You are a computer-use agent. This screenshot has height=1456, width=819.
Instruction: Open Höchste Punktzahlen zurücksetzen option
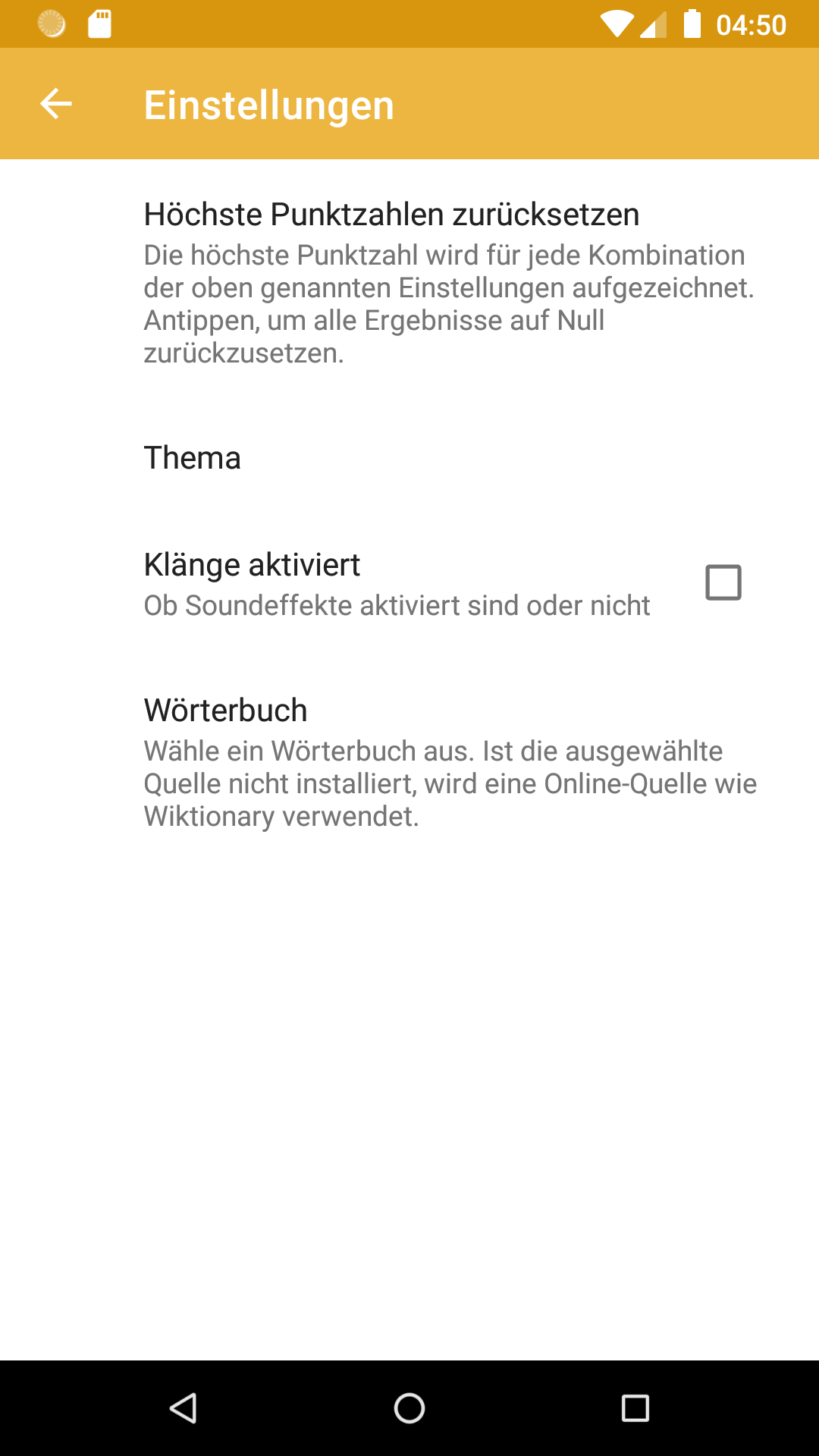click(x=409, y=282)
